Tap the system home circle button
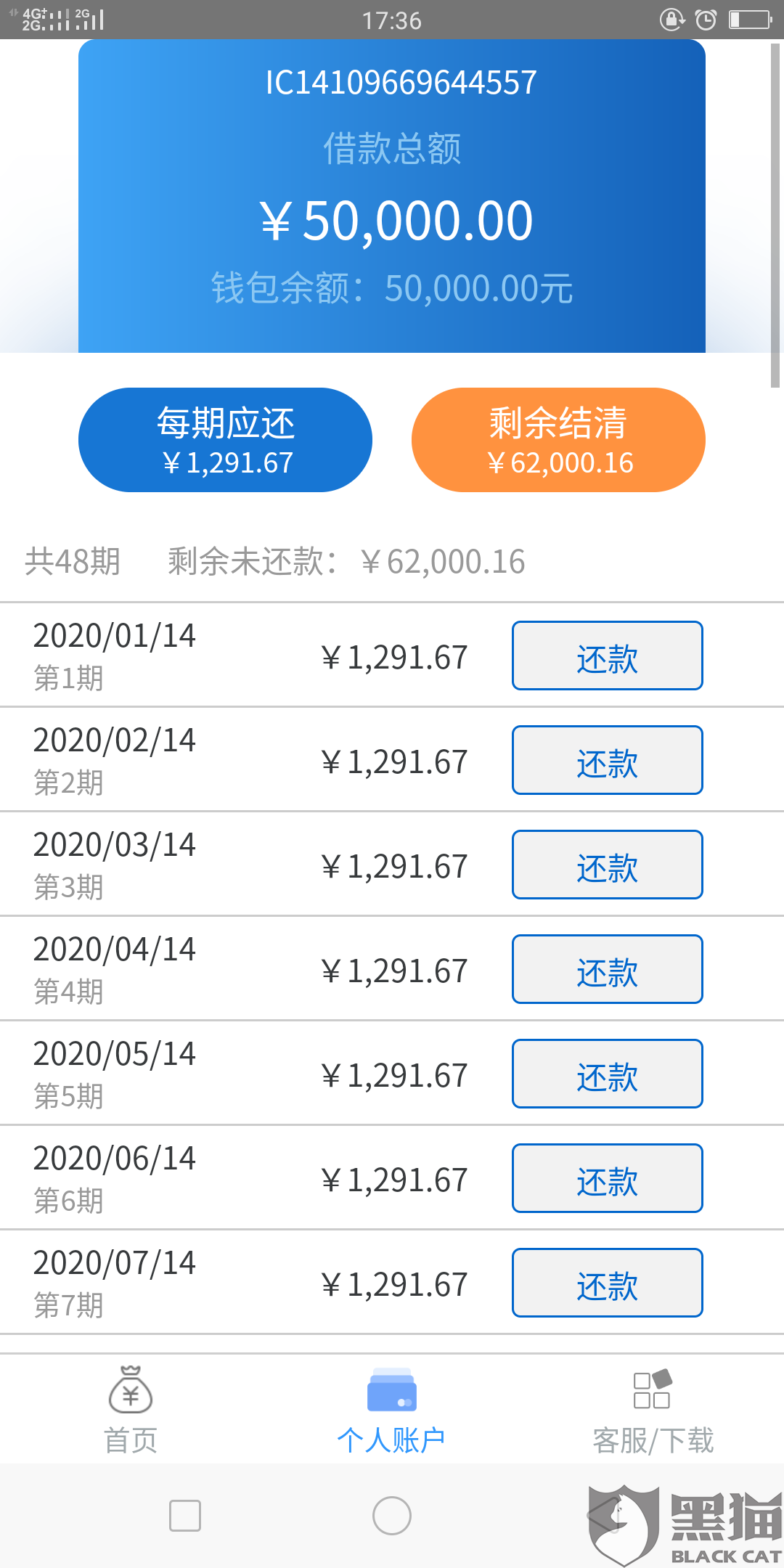 coord(392,1516)
